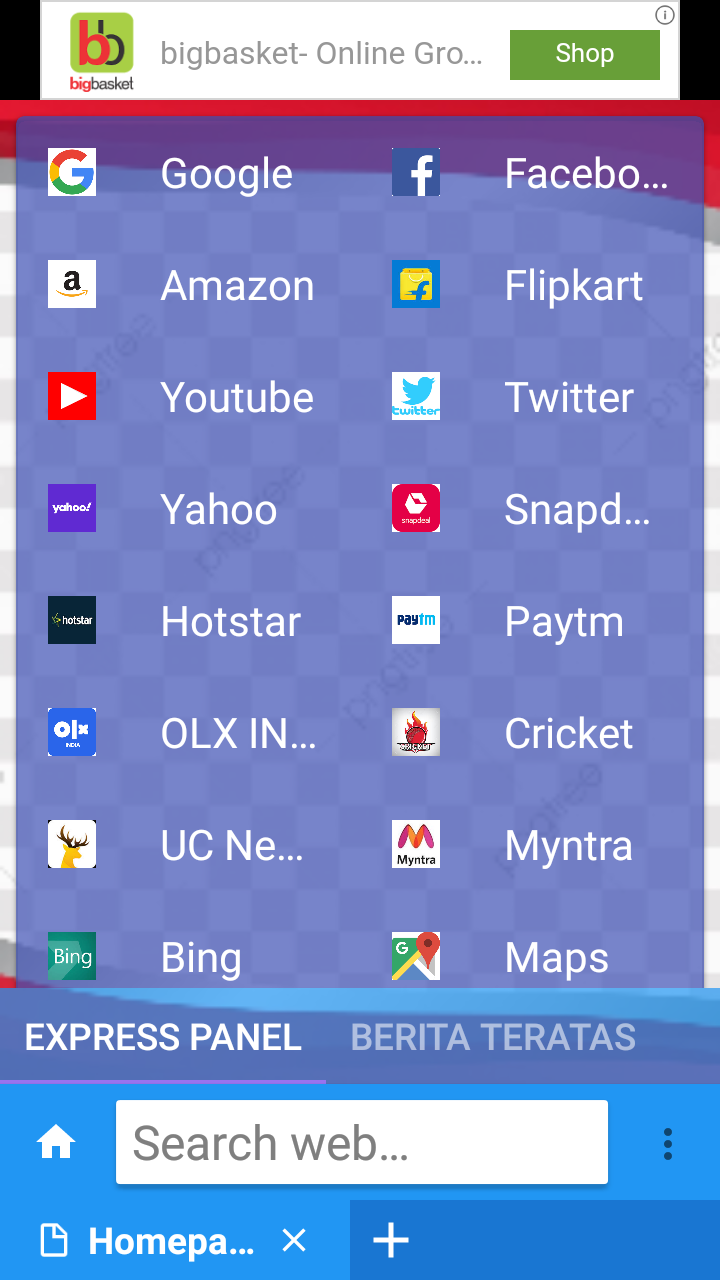Viewport: 720px width, 1280px height.
Task: Open a new tab with the plus button
Action: [390, 1240]
